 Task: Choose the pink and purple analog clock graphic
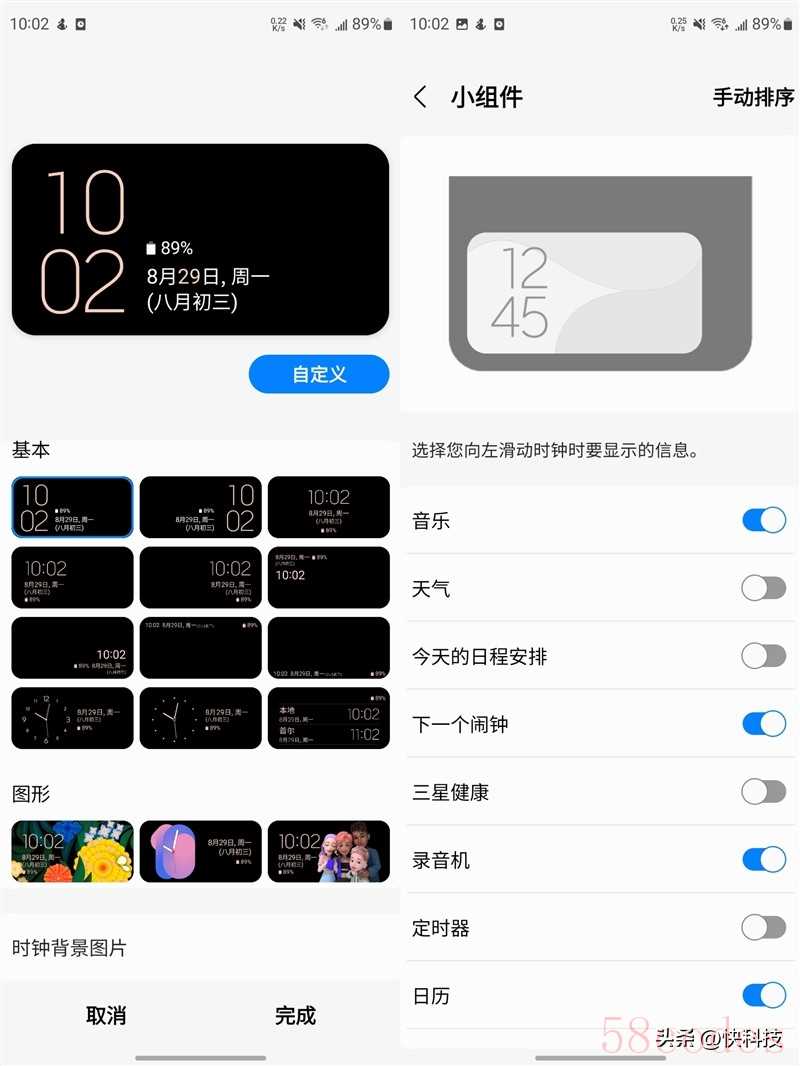(x=200, y=851)
